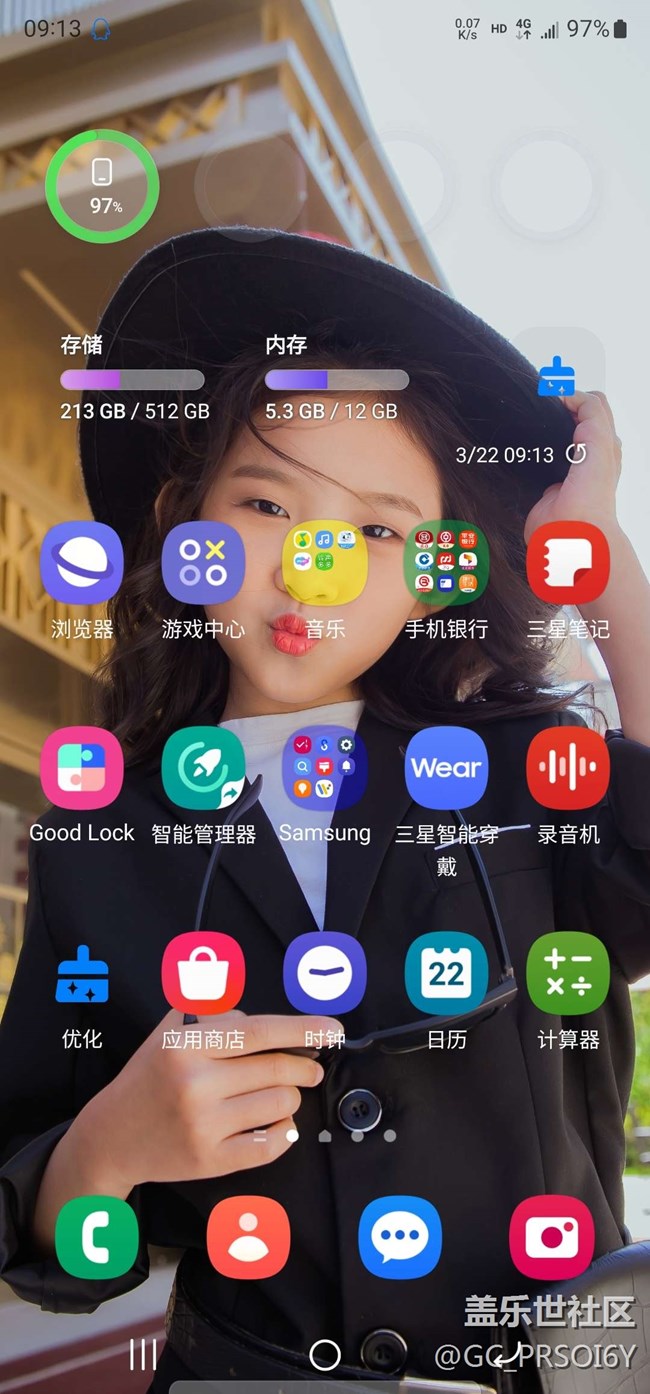Screen dimensions: 650x1394
Task: Open the Samsung folder
Action: coord(325,768)
